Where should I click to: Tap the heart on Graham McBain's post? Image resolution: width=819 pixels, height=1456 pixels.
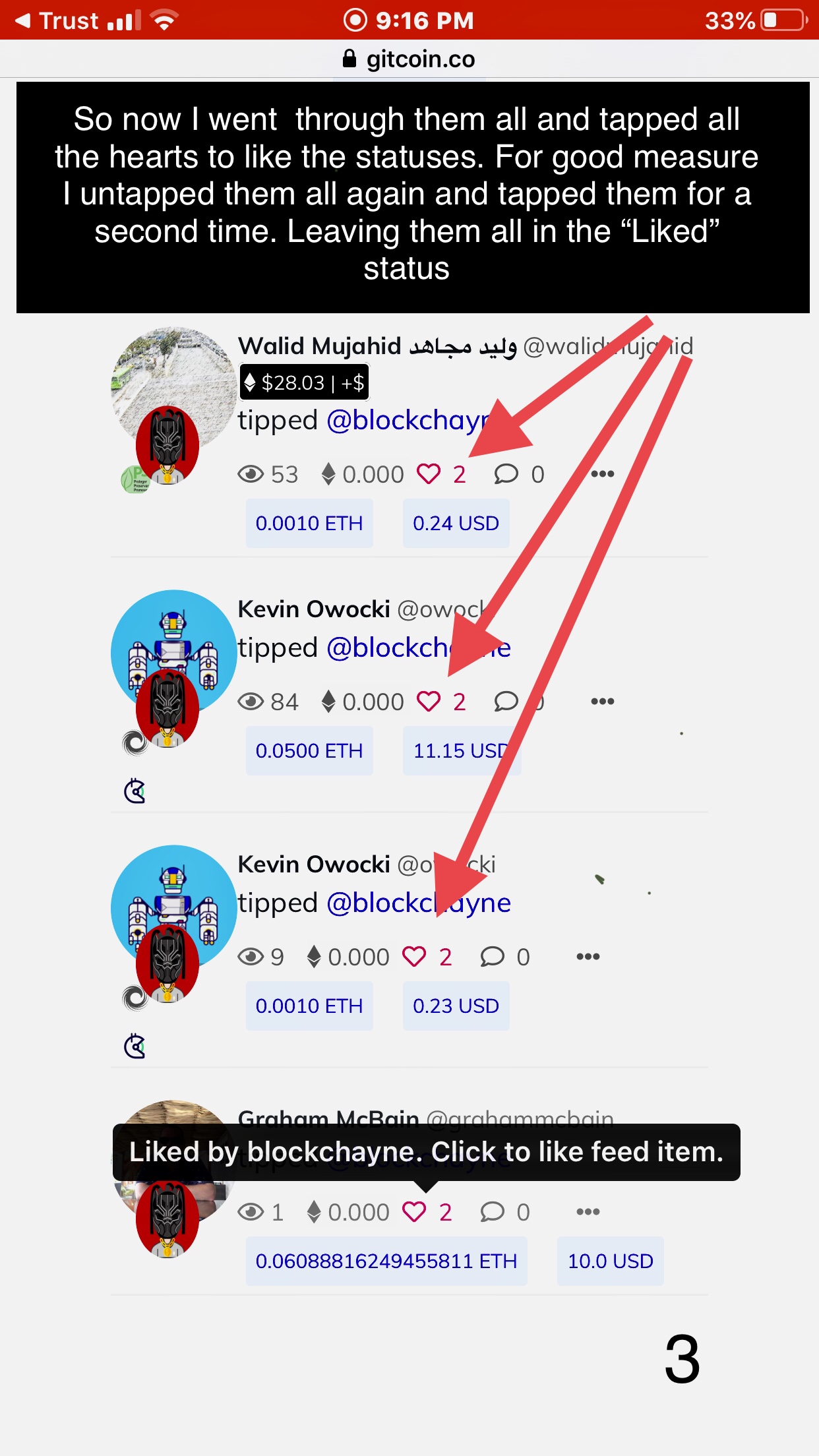point(414,1212)
